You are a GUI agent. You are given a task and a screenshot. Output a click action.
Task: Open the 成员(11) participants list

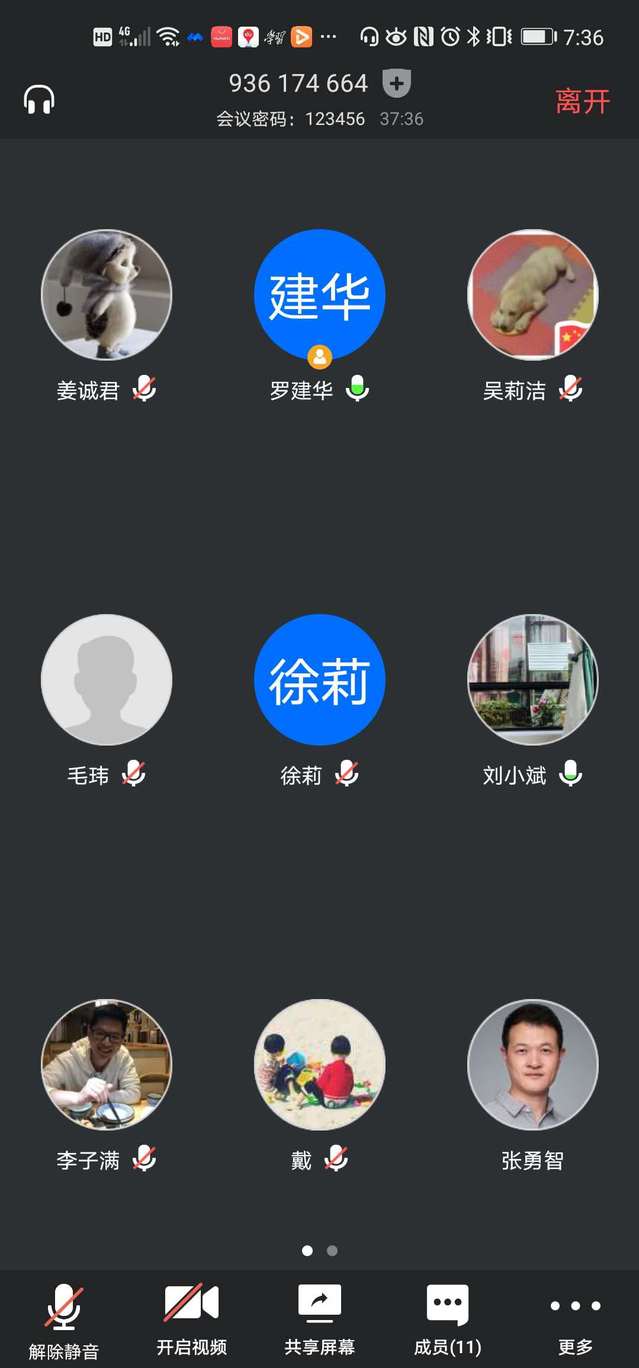[447, 1320]
